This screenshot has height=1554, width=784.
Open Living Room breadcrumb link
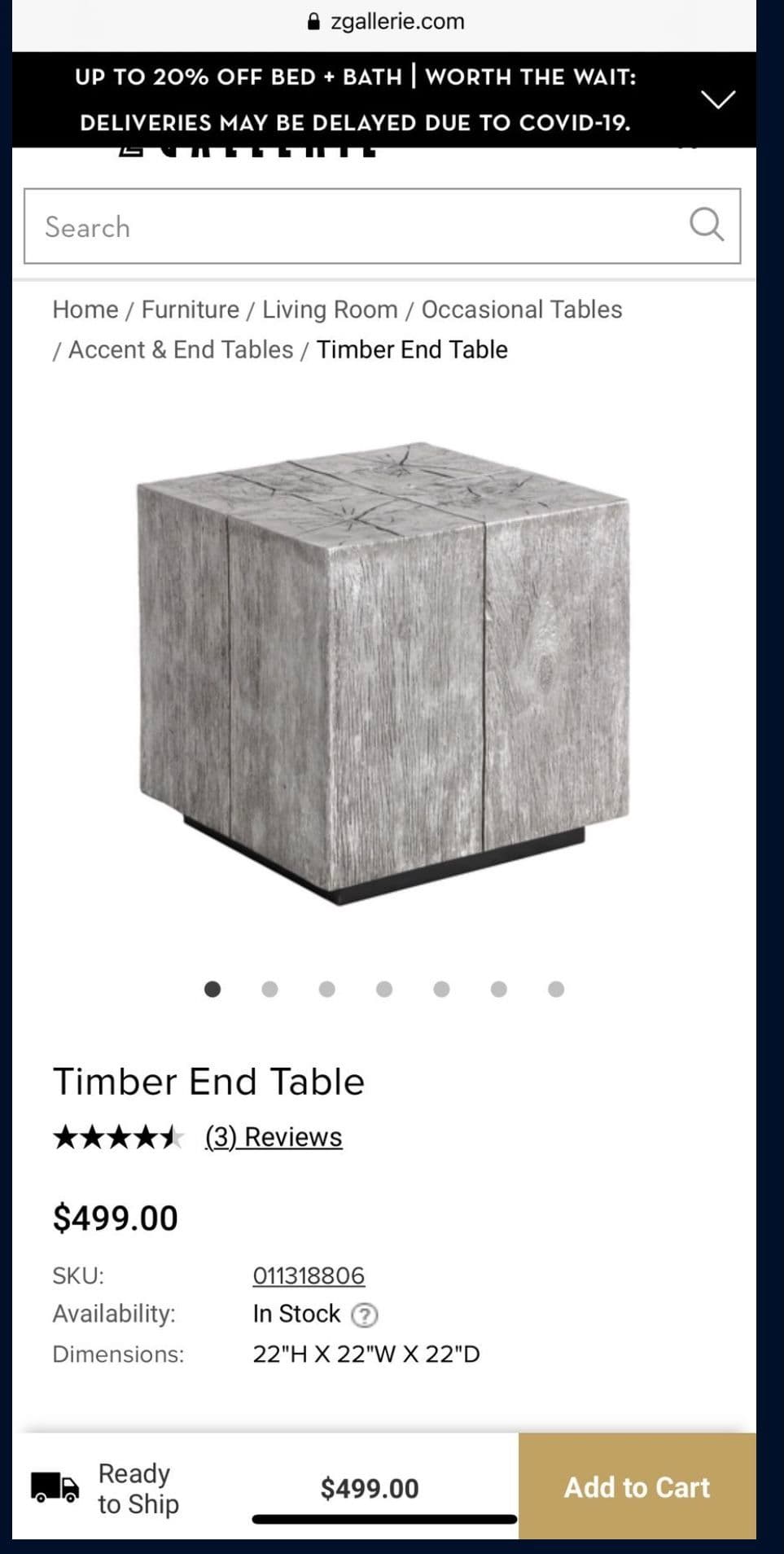(x=330, y=309)
